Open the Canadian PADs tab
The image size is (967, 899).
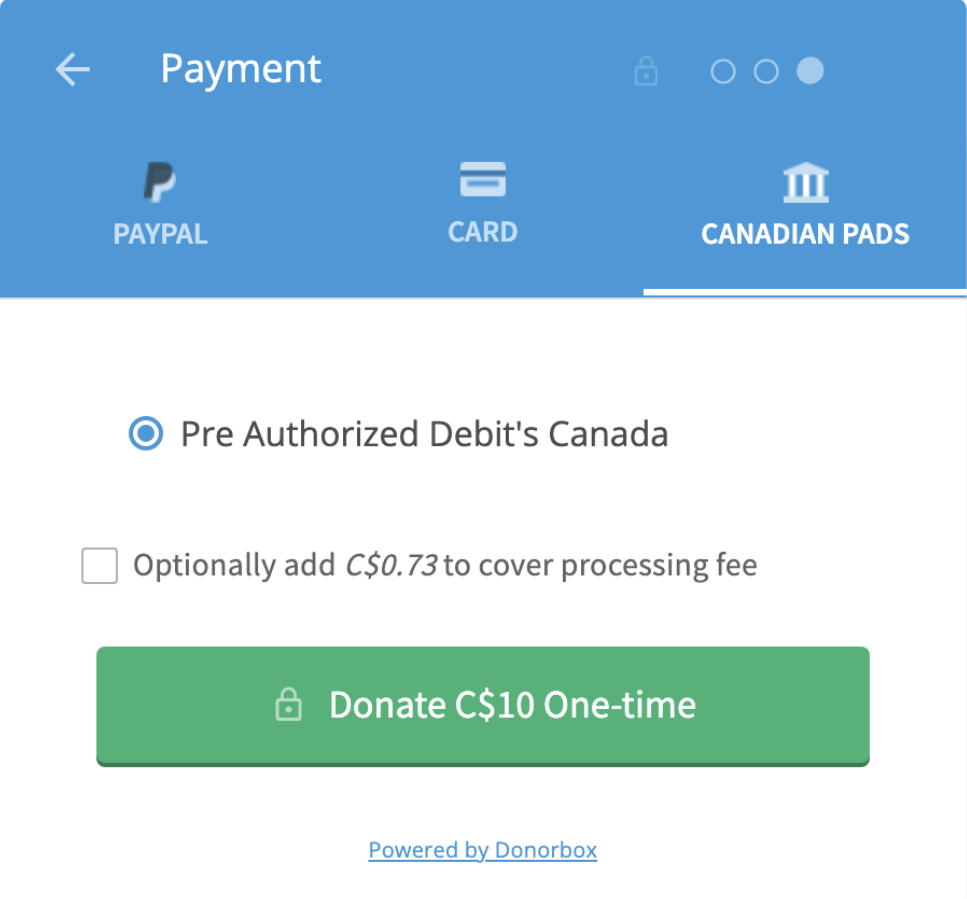pyautogui.click(x=805, y=207)
